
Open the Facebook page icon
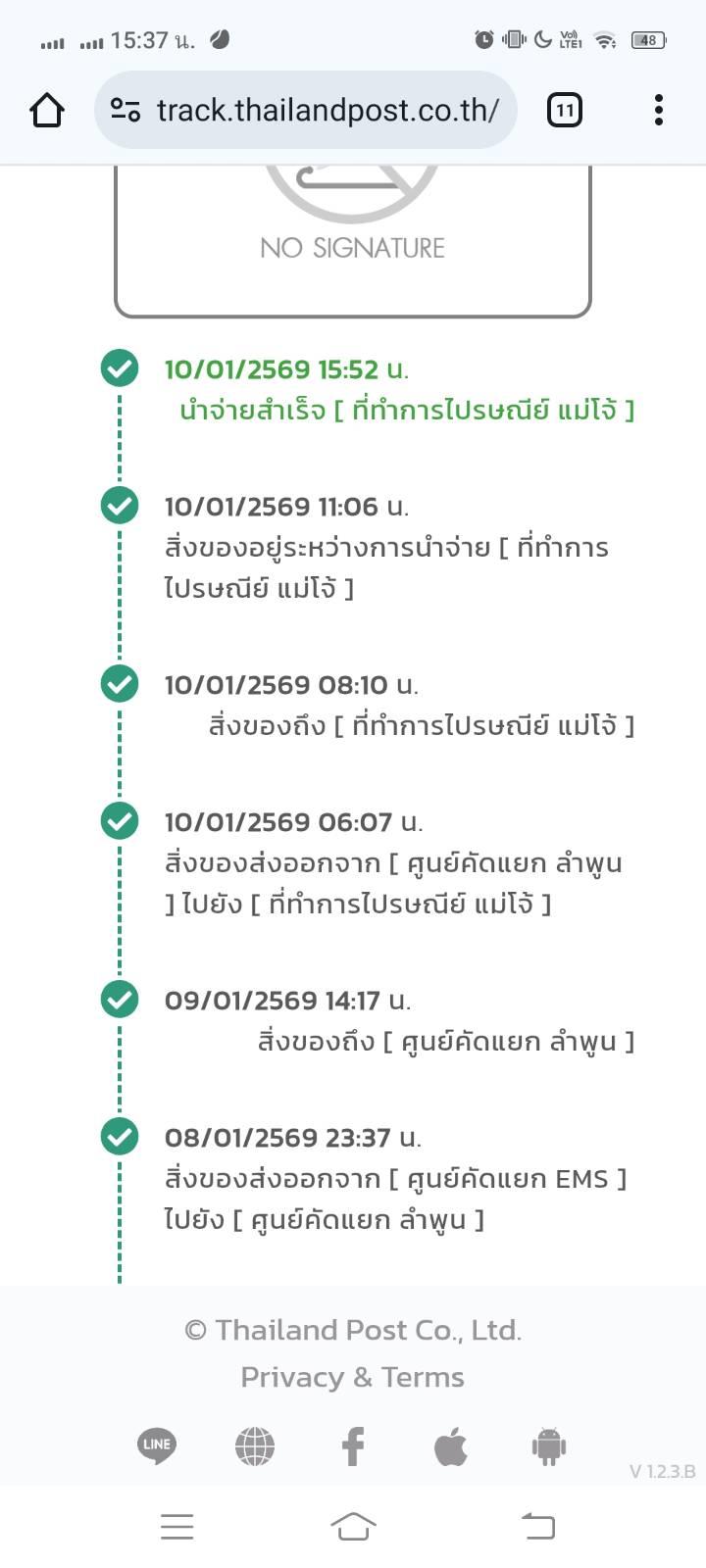pos(353,1445)
